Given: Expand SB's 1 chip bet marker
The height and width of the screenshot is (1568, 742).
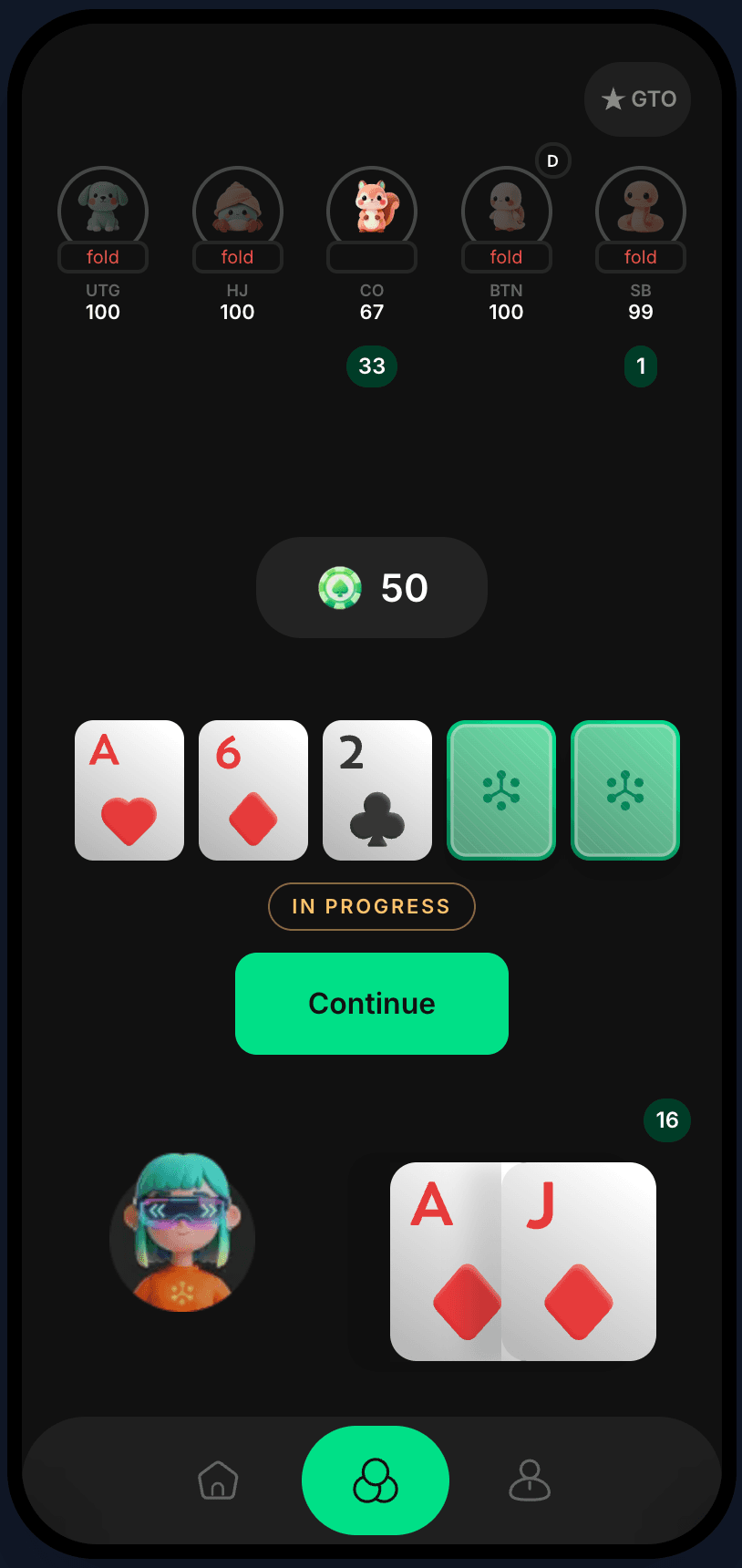Looking at the screenshot, I should 641,366.
